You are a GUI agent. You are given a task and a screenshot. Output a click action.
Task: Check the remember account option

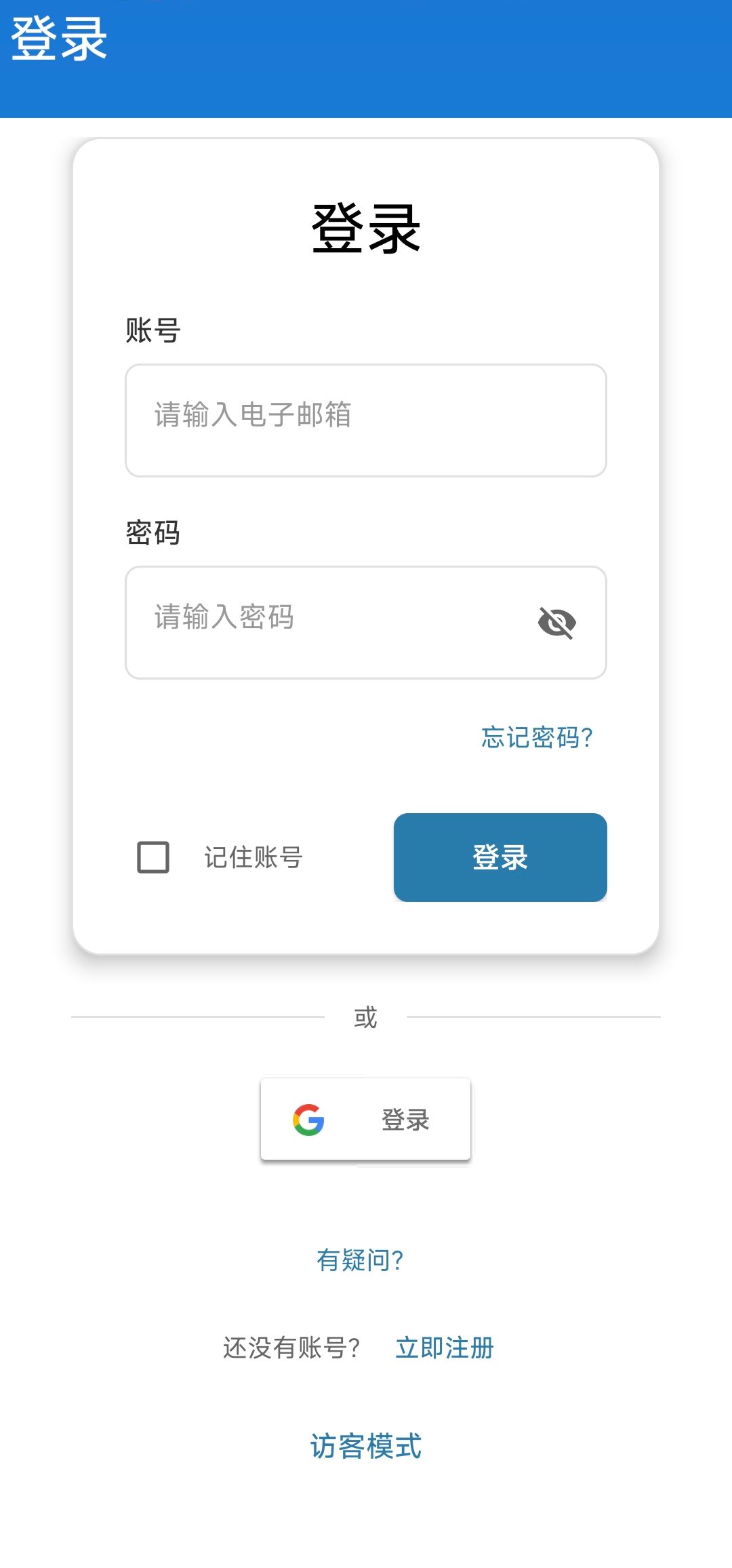[x=152, y=858]
